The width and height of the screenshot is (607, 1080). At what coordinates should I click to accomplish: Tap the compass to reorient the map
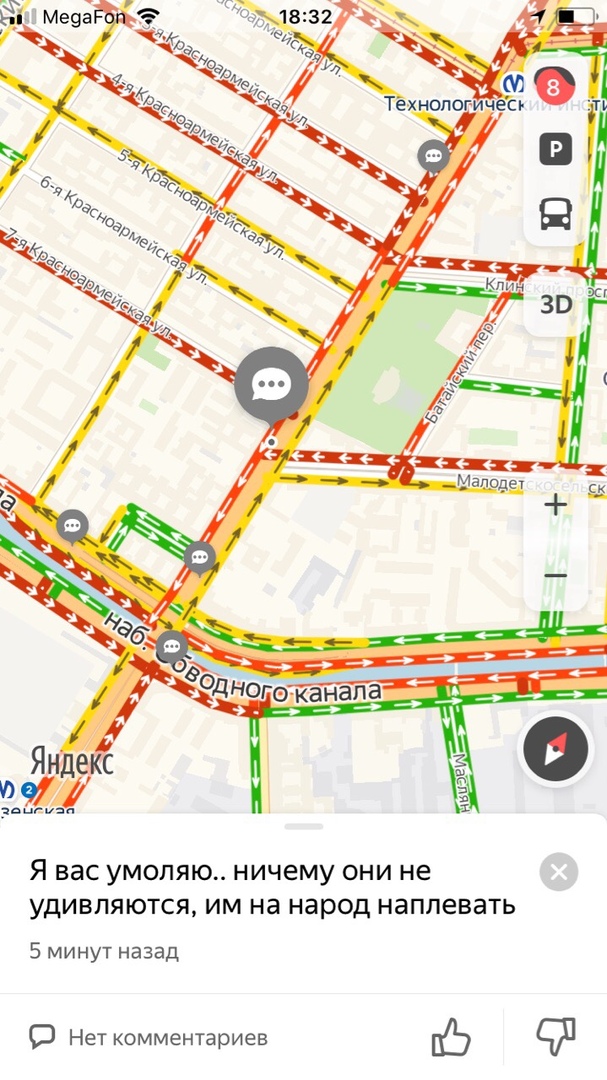tap(555, 752)
